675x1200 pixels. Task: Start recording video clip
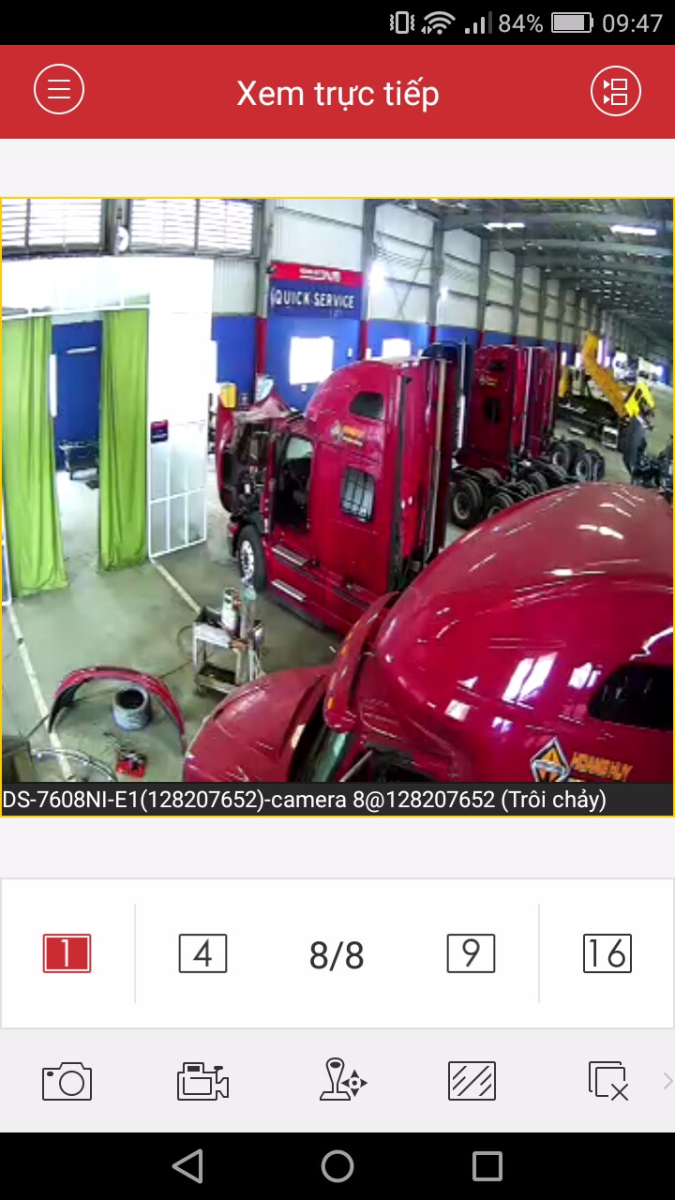pos(203,1082)
